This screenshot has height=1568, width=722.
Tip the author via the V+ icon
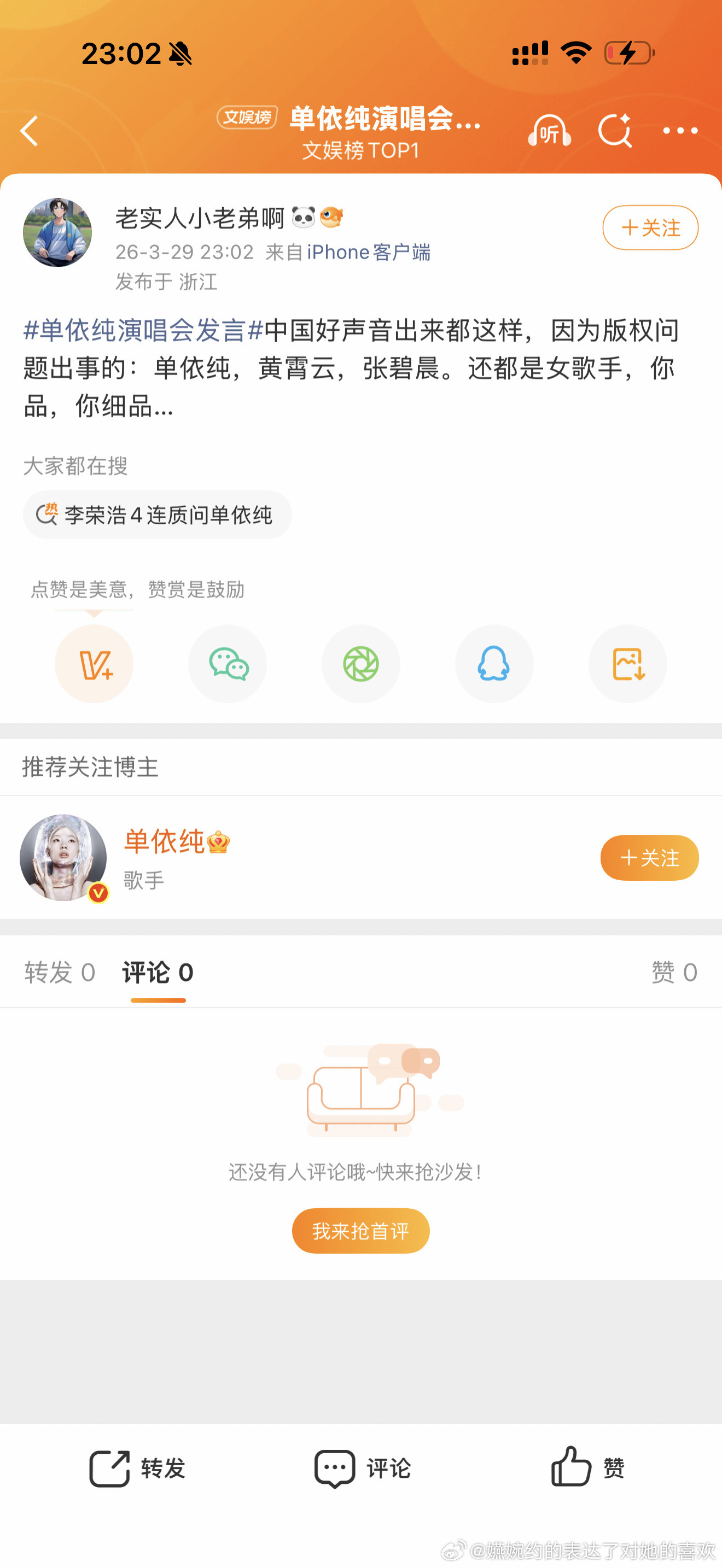(x=94, y=664)
